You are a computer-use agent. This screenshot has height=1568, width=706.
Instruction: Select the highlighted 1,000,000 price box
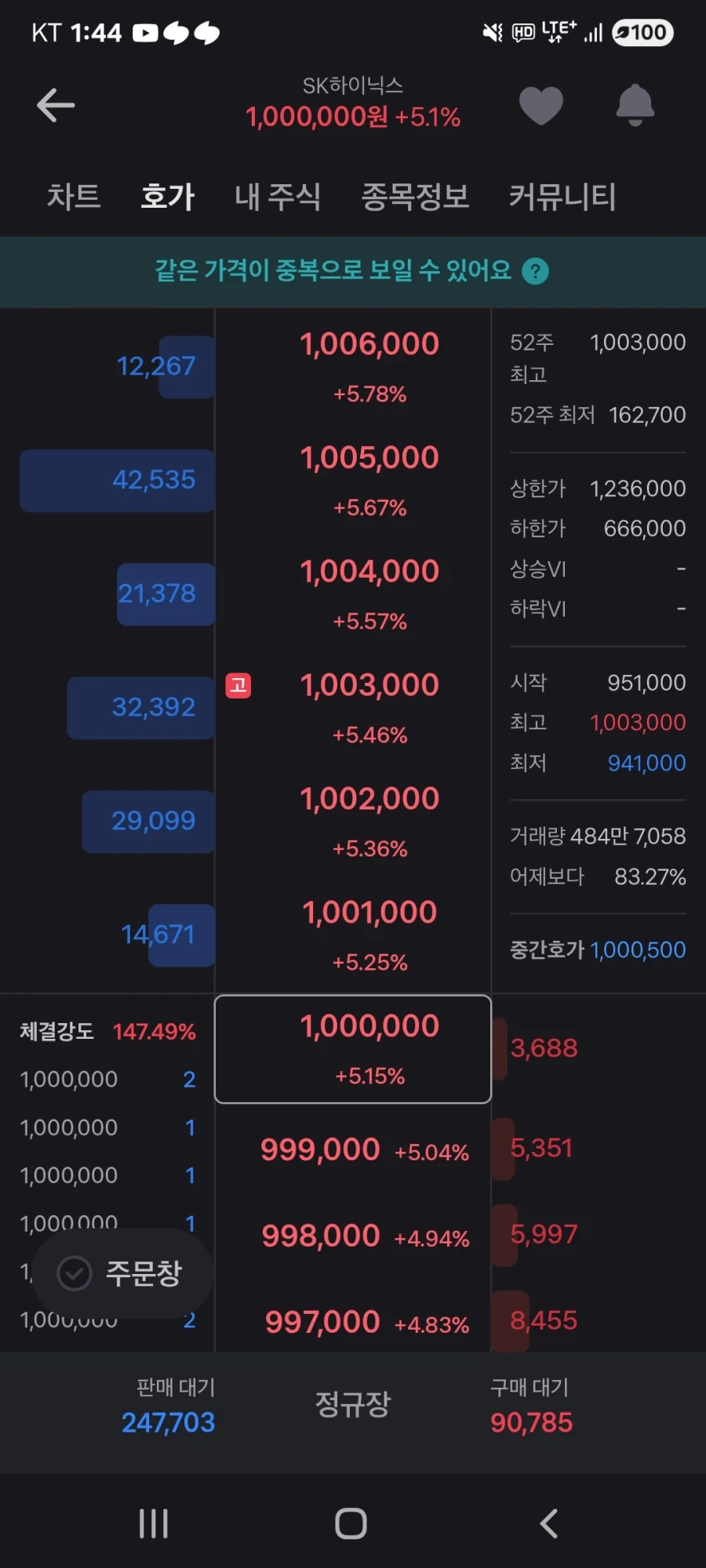(x=351, y=1049)
